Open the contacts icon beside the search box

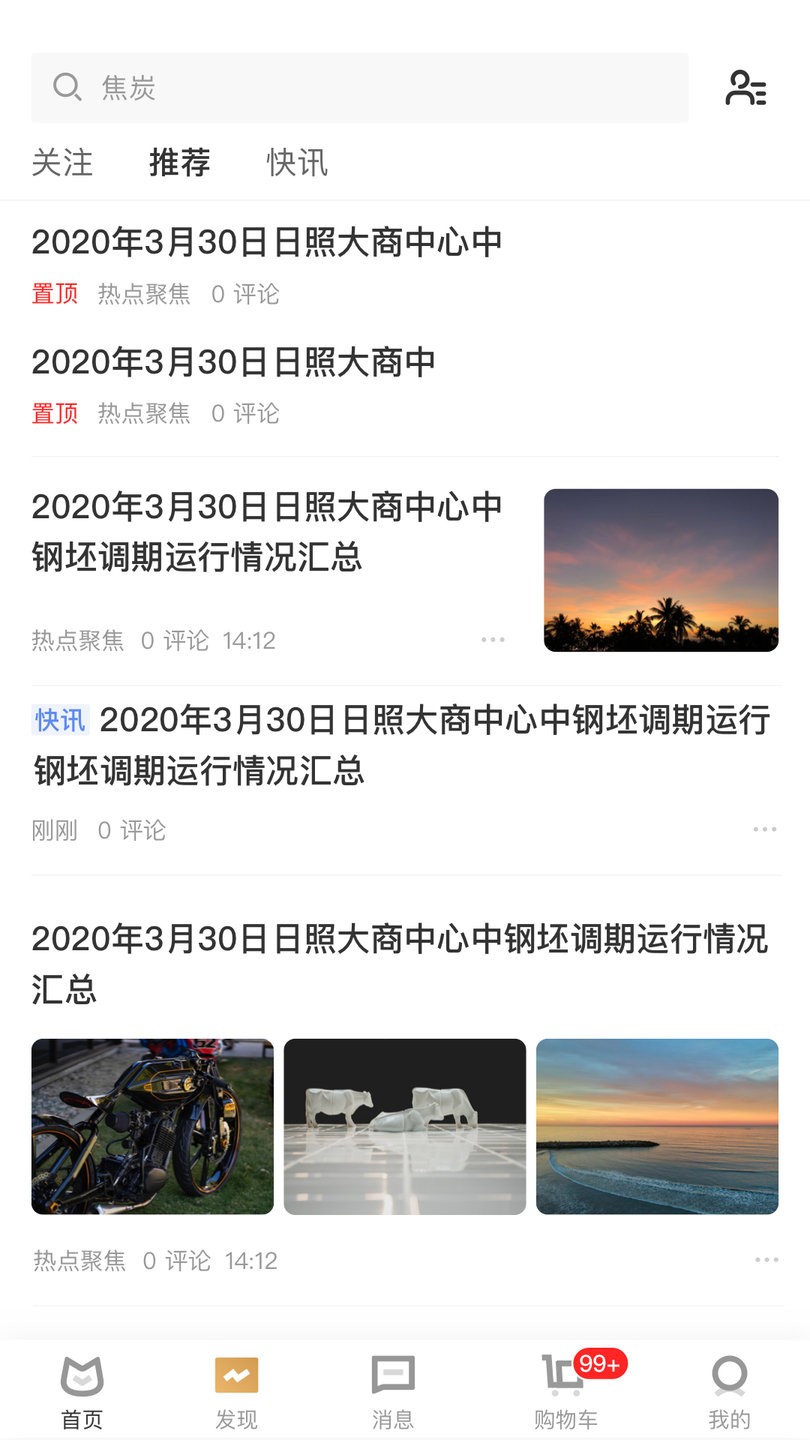click(746, 88)
